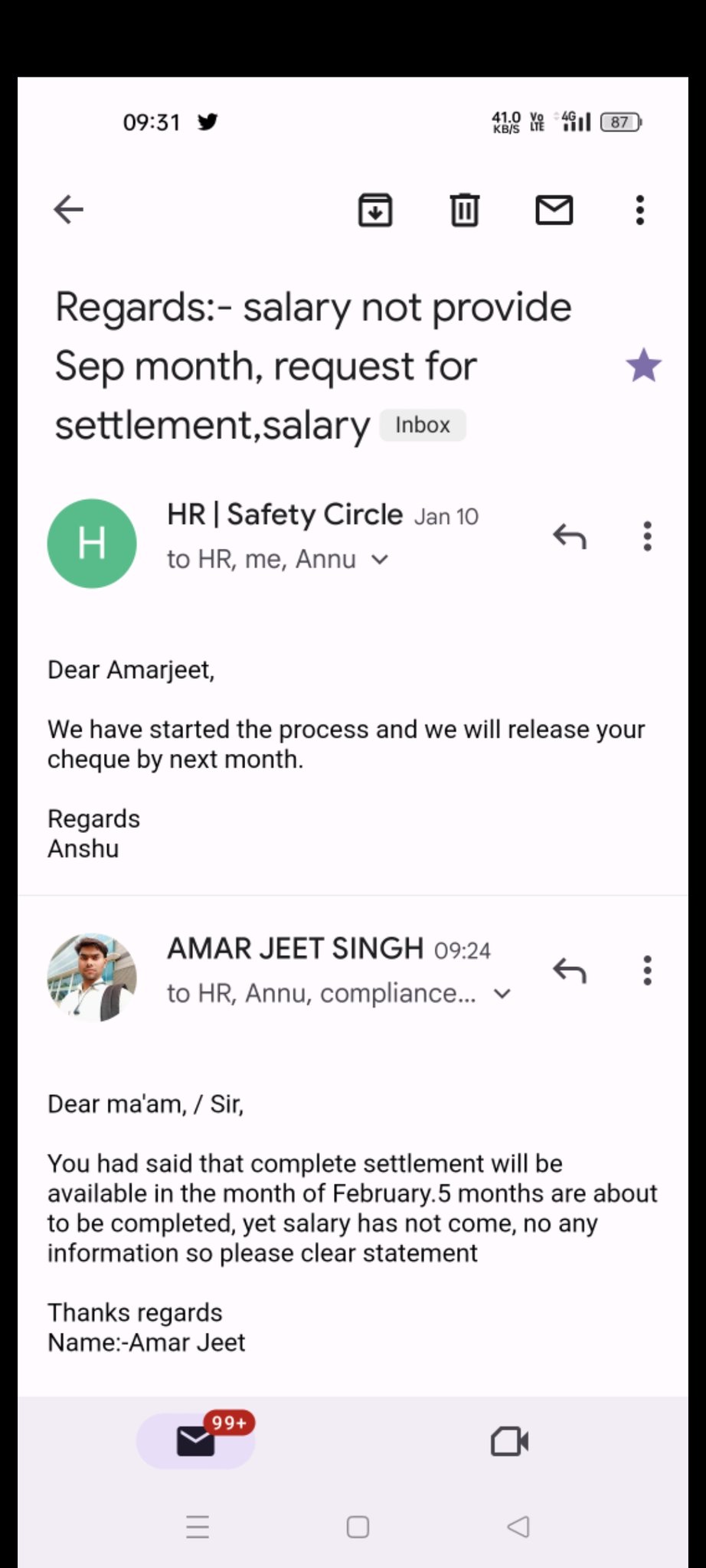Switch to the Mail tab
This screenshot has width=706, height=1568.
pos(196,1442)
